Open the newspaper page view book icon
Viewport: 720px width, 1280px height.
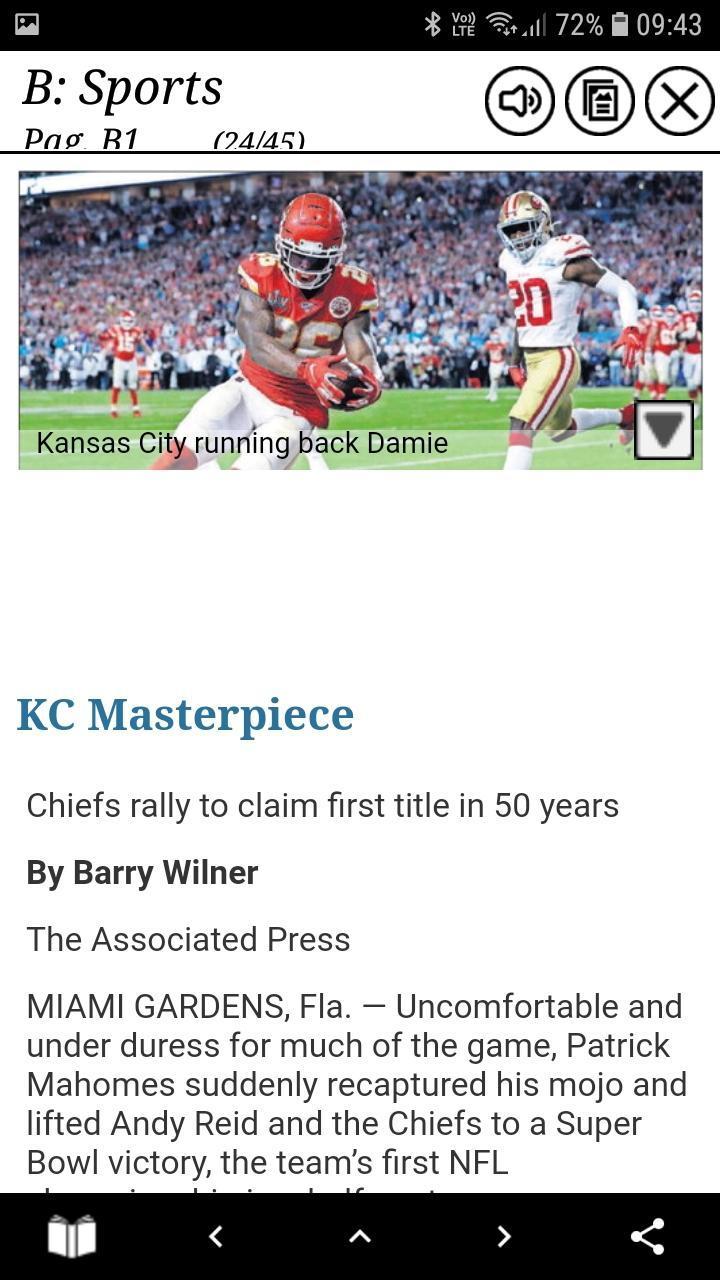tap(72, 1236)
